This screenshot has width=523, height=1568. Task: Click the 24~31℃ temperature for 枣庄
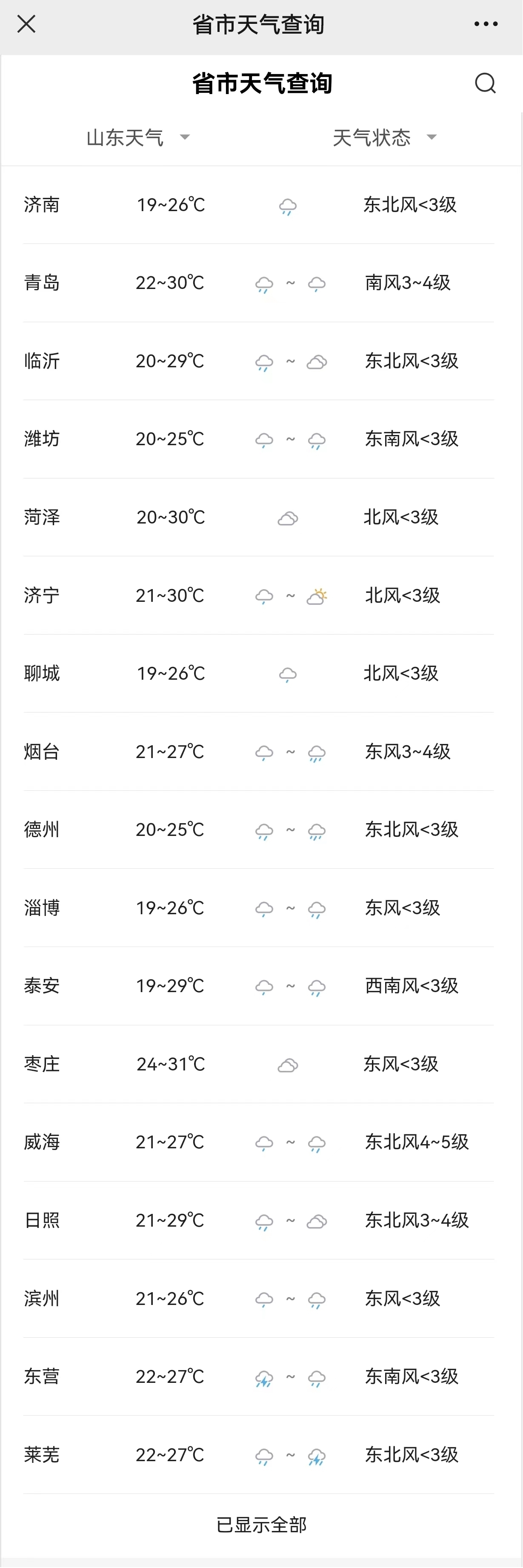click(x=171, y=1064)
